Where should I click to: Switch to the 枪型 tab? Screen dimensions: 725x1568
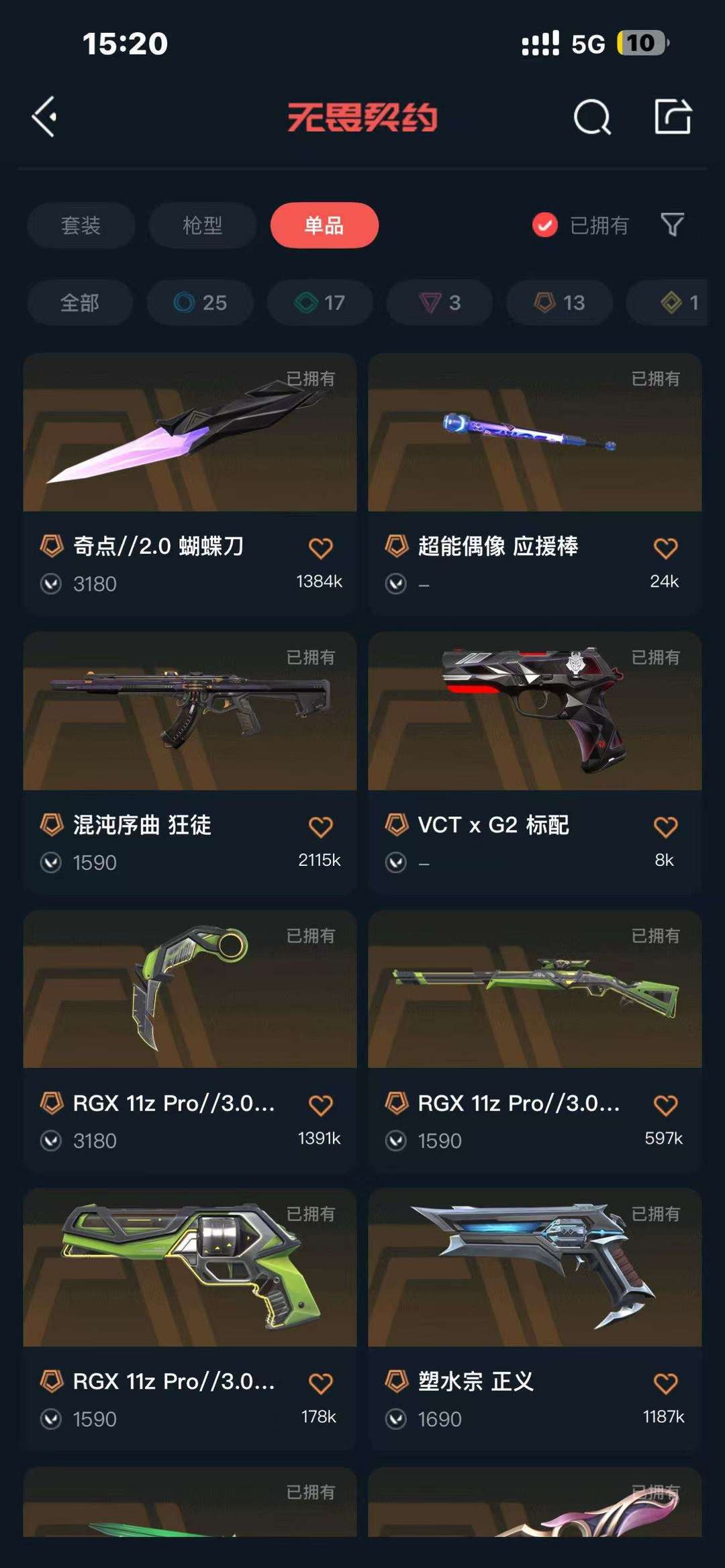(x=202, y=226)
